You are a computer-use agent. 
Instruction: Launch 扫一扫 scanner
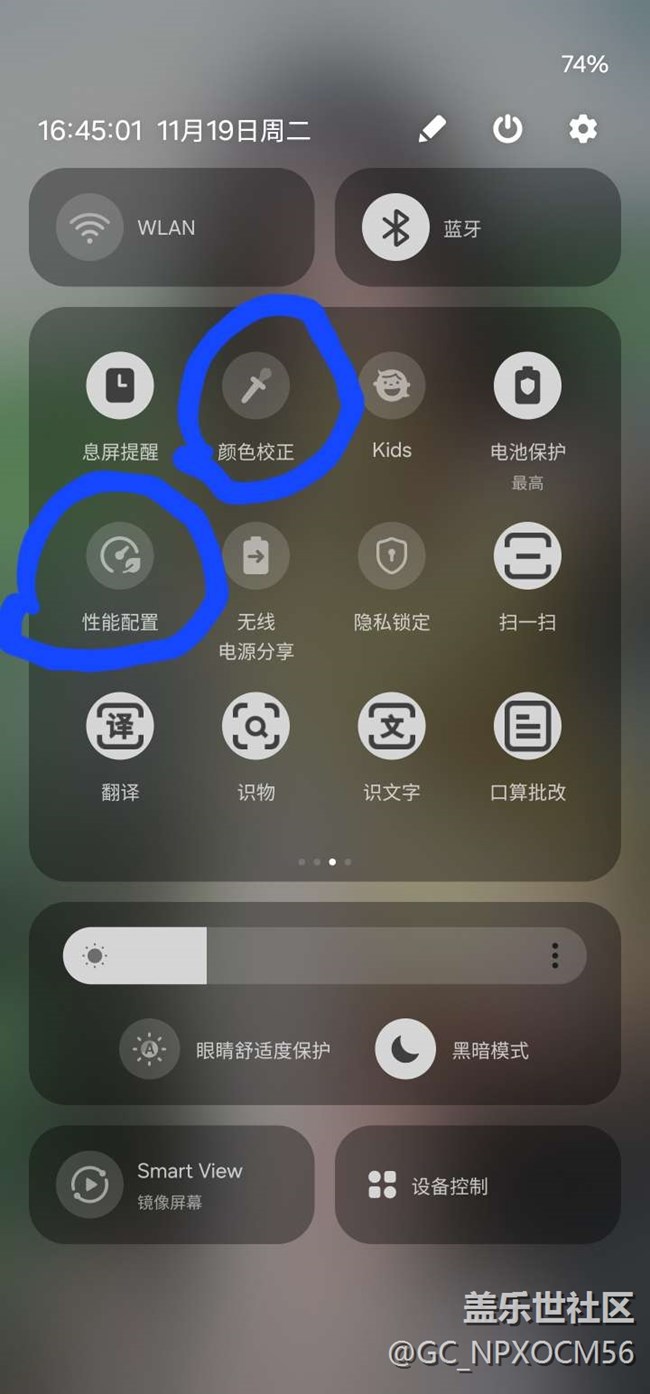(527, 555)
